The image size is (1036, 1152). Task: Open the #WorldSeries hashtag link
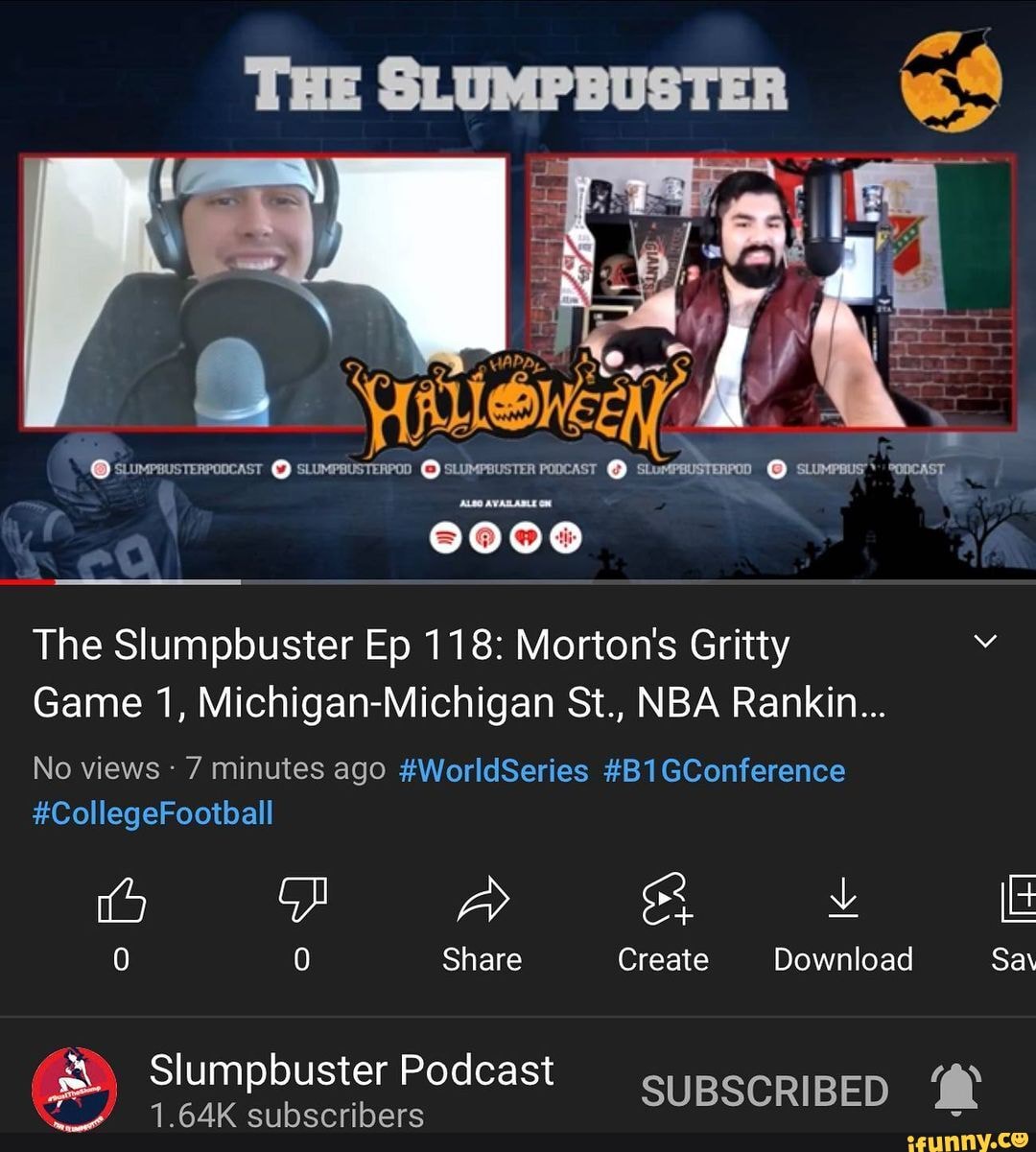point(493,770)
